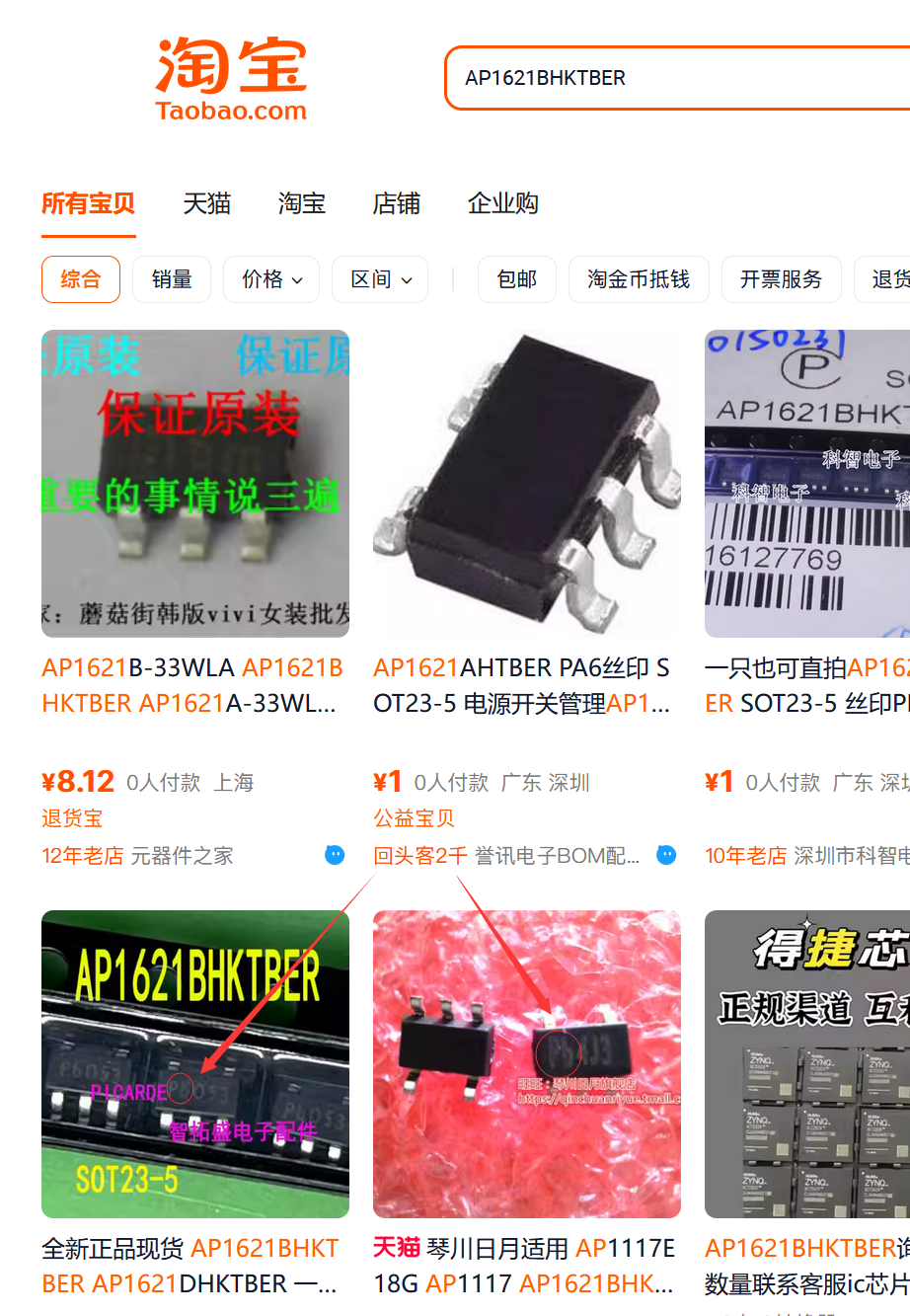Open the 天猫 琴川日月适用 AP1117E product card
Viewport: 910px width, 1316px height.
click(x=526, y=1064)
